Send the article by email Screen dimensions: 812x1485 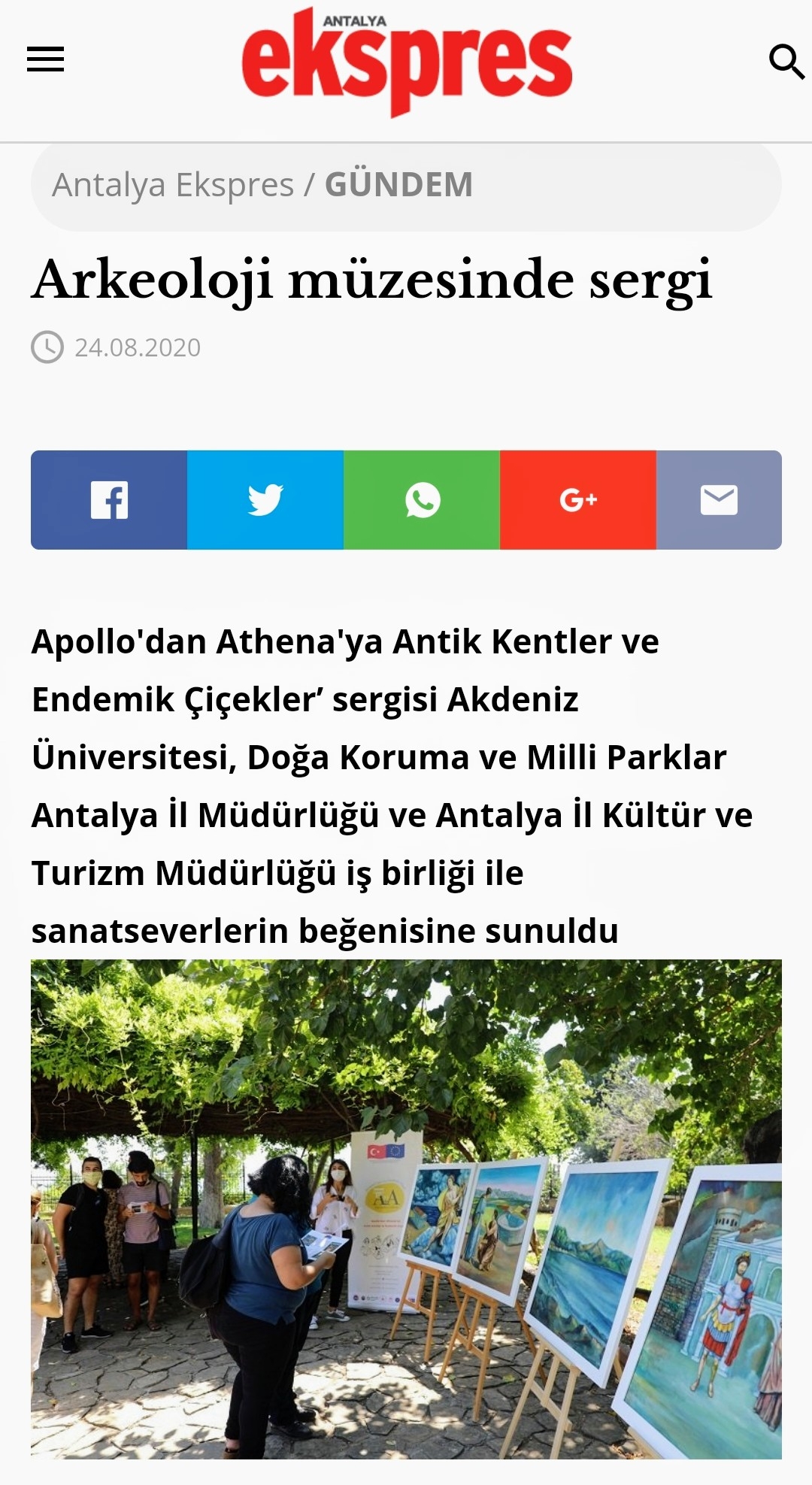[x=719, y=500]
